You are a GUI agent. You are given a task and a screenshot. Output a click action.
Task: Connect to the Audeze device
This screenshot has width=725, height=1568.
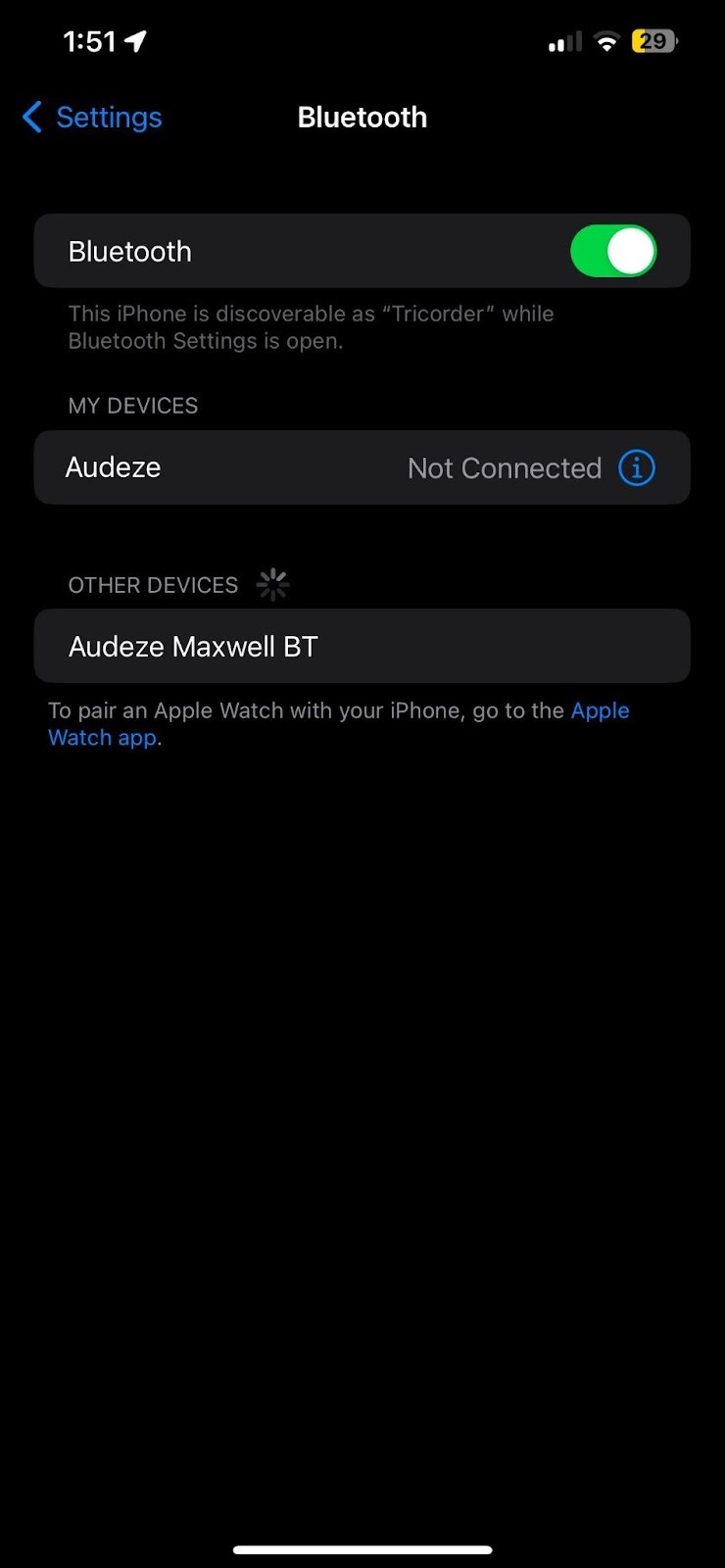click(362, 467)
